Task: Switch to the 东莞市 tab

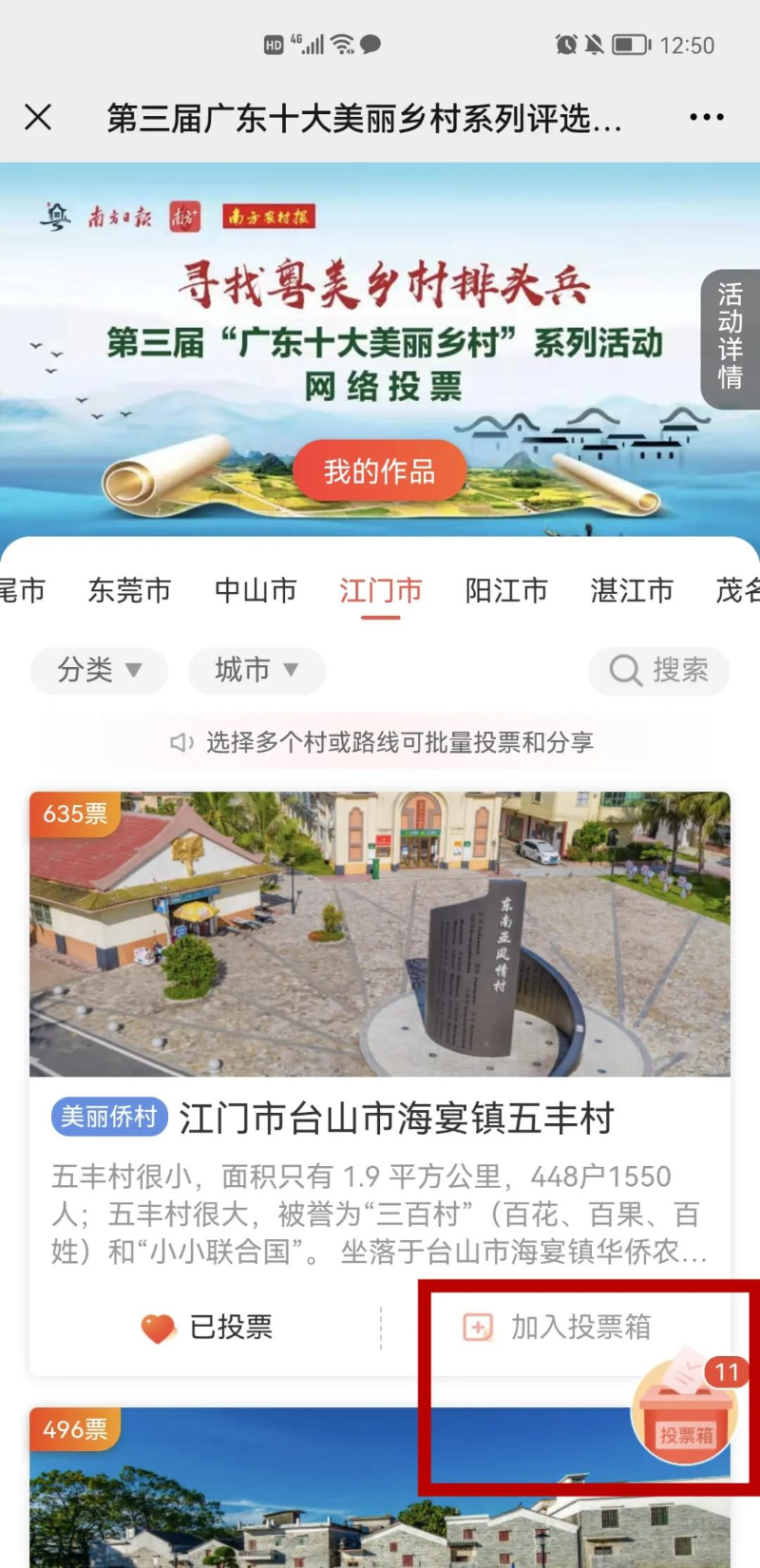Action: point(129,590)
